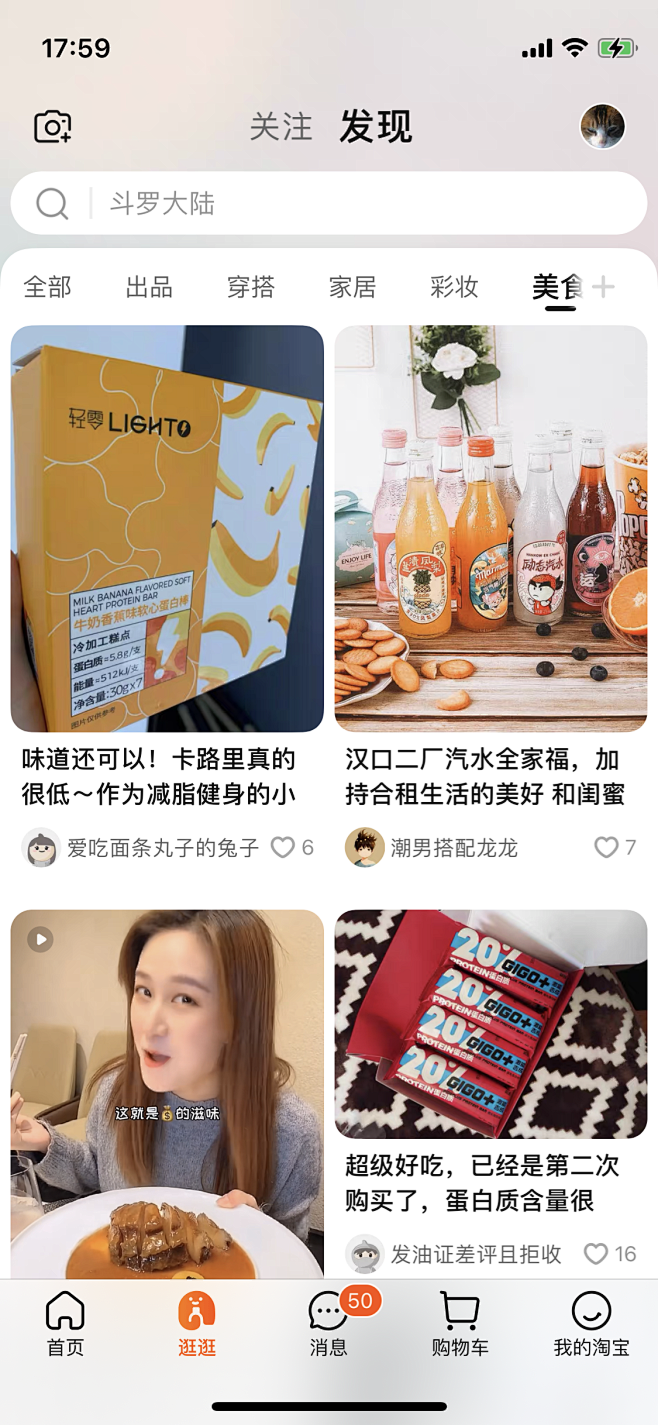Open the LIGHTO protein bar post

pyautogui.click(x=167, y=528)
